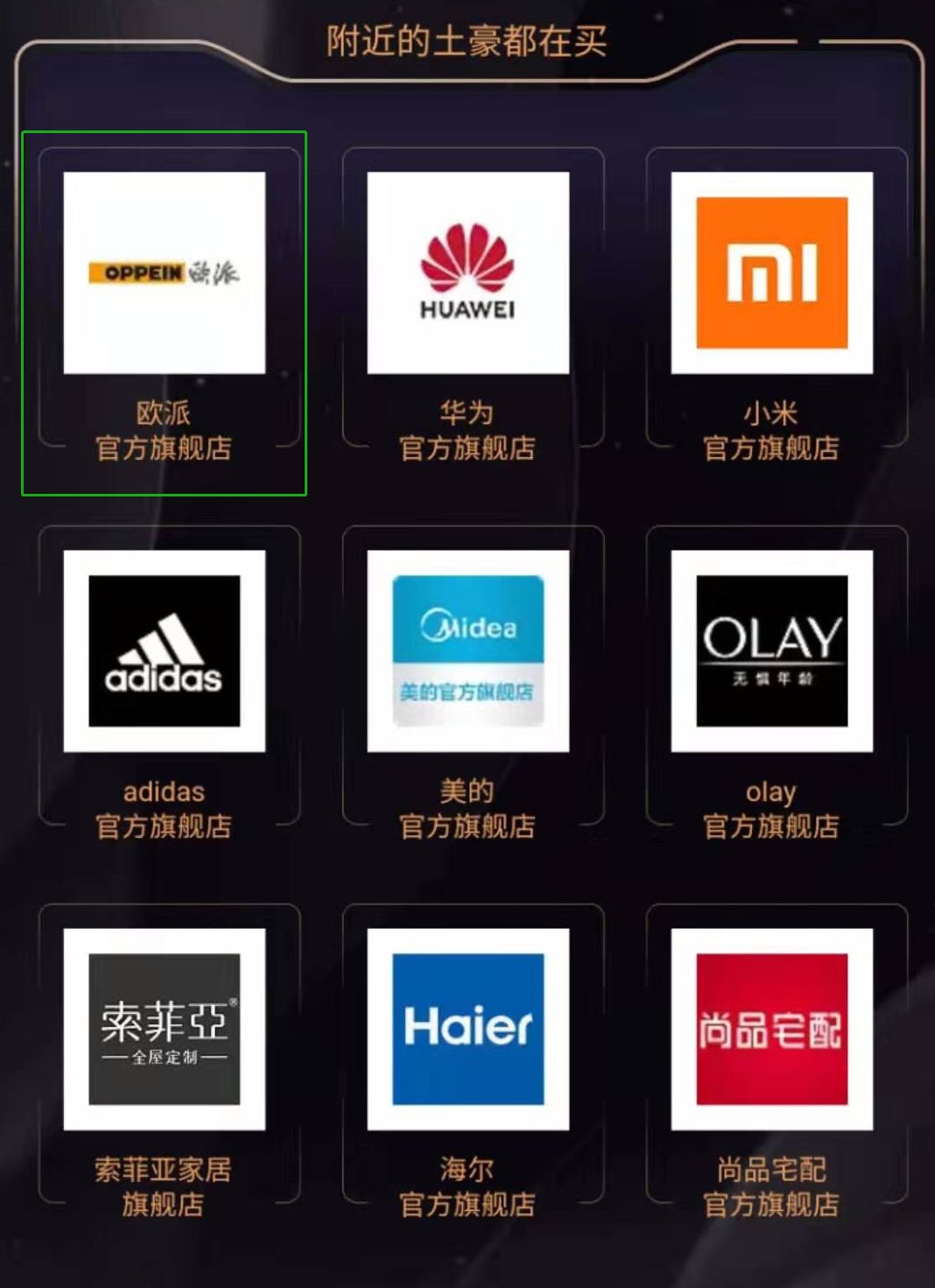Click 美的官方旗舰店 text
The image size is (935, 1288).
tap(467, 810)
